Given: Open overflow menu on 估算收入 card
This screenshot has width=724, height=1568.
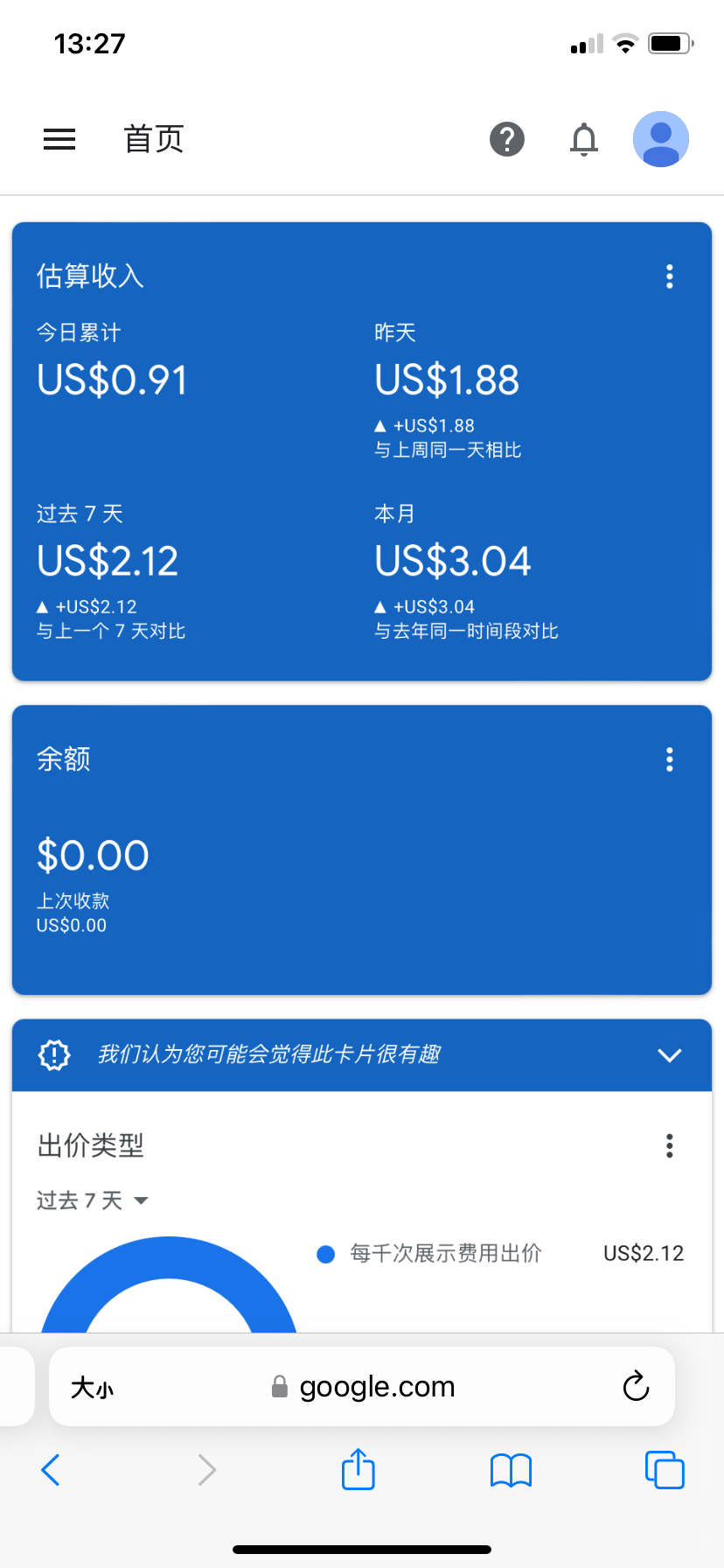Looking at the screenshot, I should pos(670,276).
